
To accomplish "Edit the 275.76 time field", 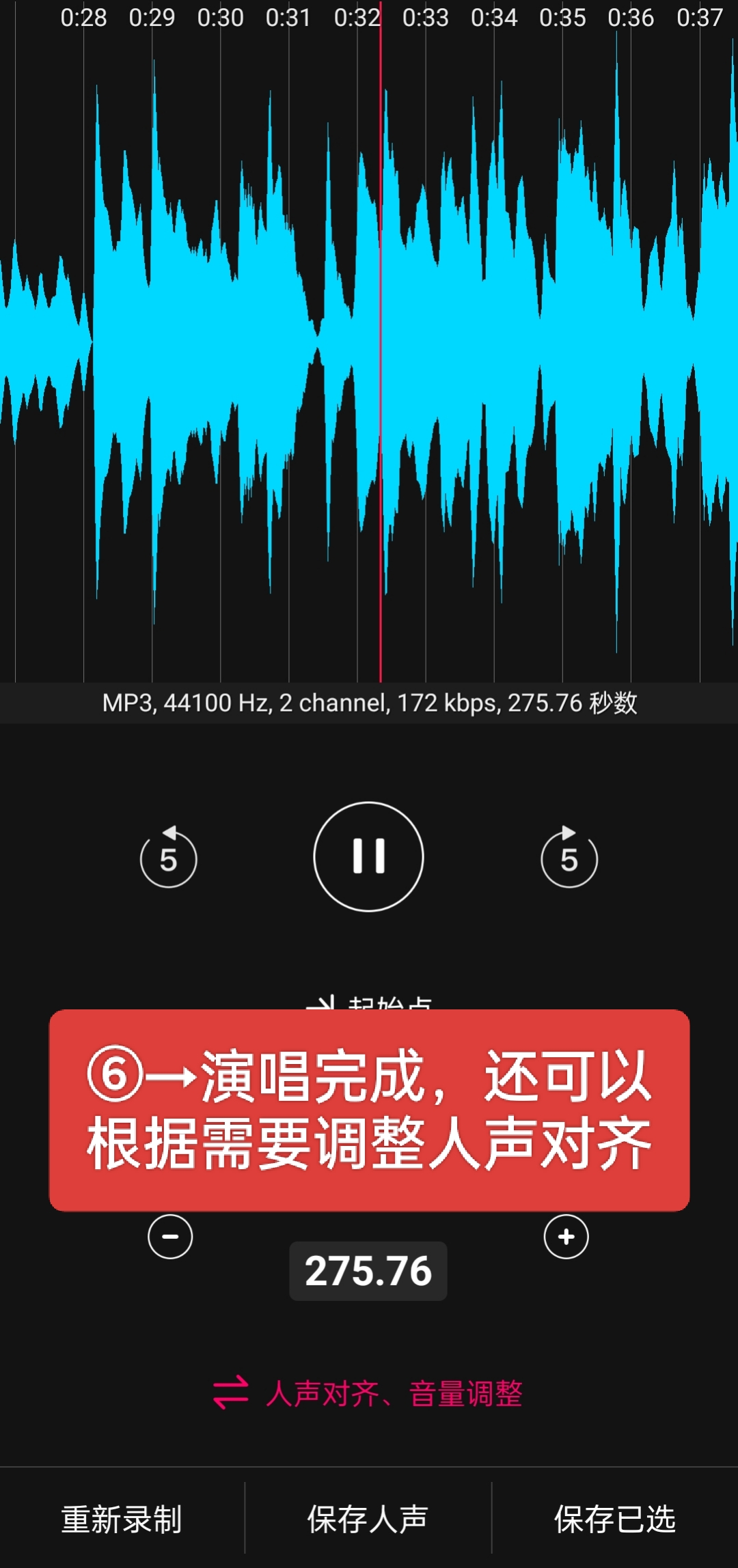I will pos(368,1271).
